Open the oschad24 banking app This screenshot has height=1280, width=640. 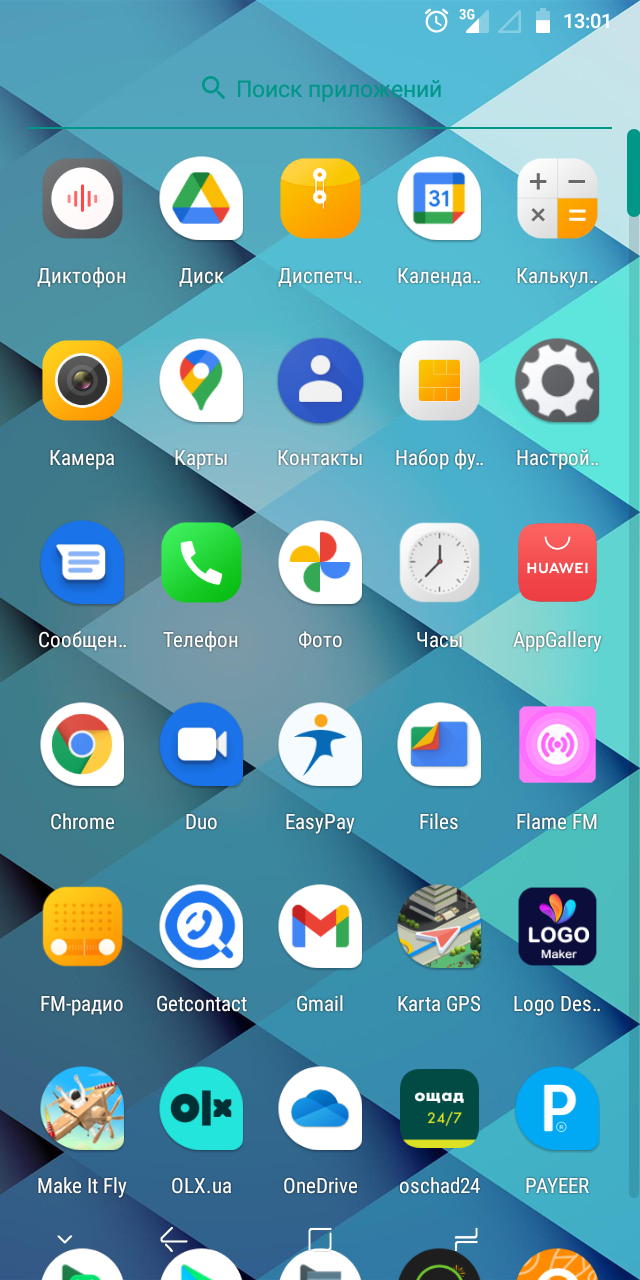(x=439, y=1109)
